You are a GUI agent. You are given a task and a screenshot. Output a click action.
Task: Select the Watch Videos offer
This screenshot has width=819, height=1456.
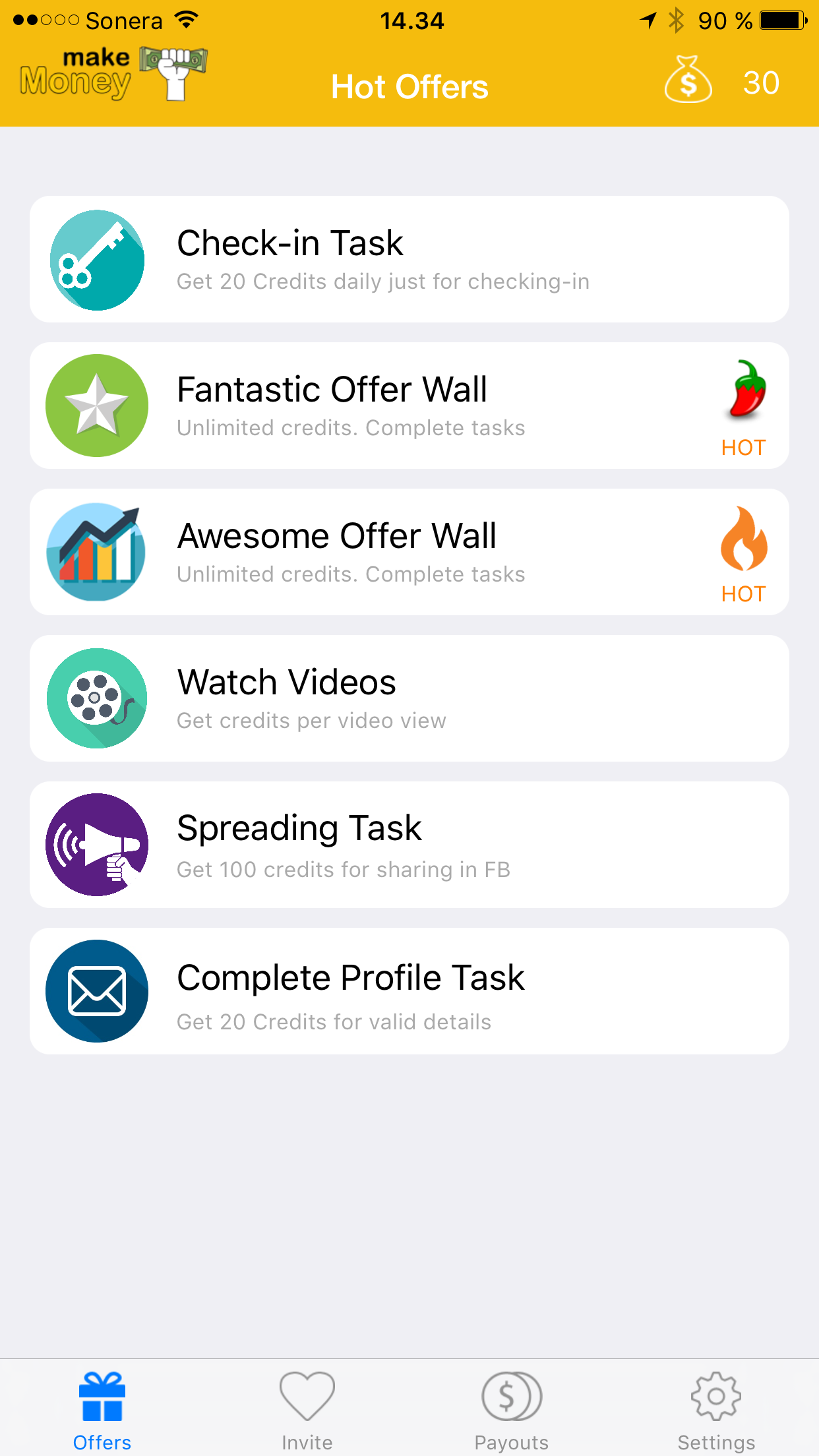click(409, 698)
